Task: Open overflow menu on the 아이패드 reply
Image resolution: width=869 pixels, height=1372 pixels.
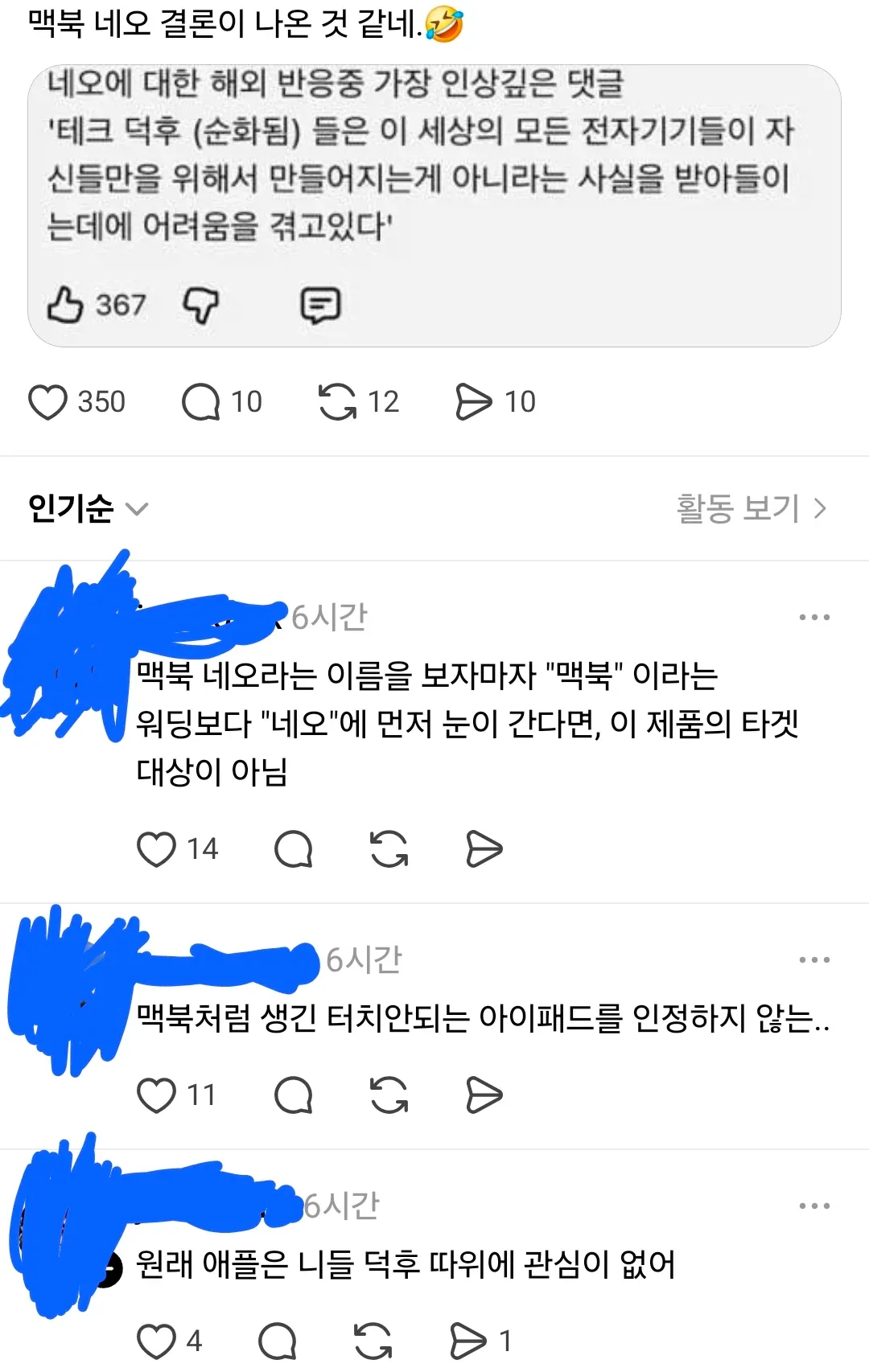Action: pyautogui.click(x=814, y=960)
